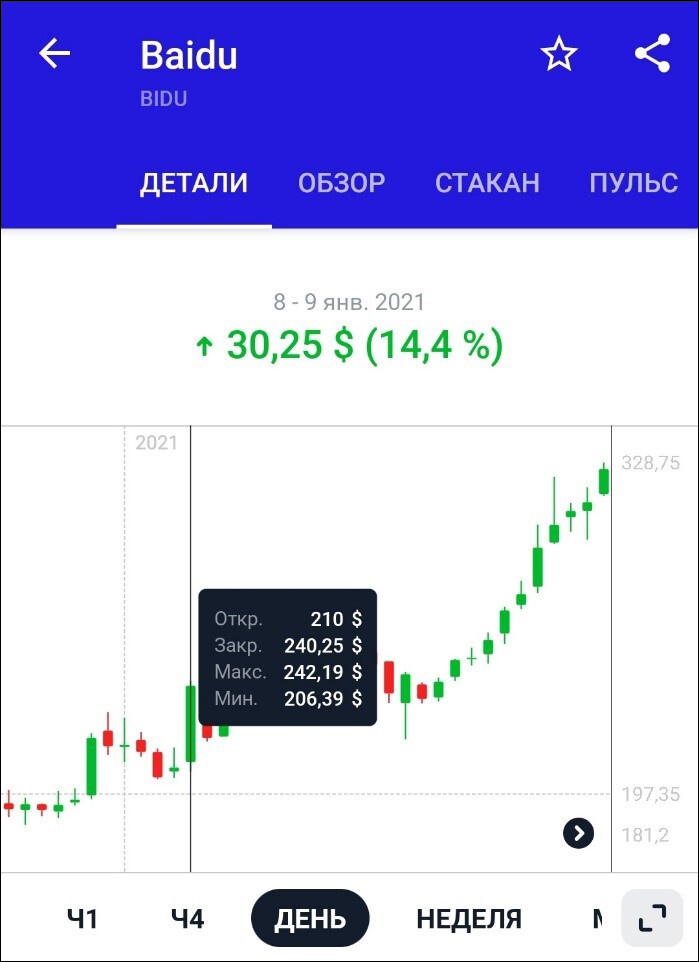Share the Baidu stock page

[652, 54]
